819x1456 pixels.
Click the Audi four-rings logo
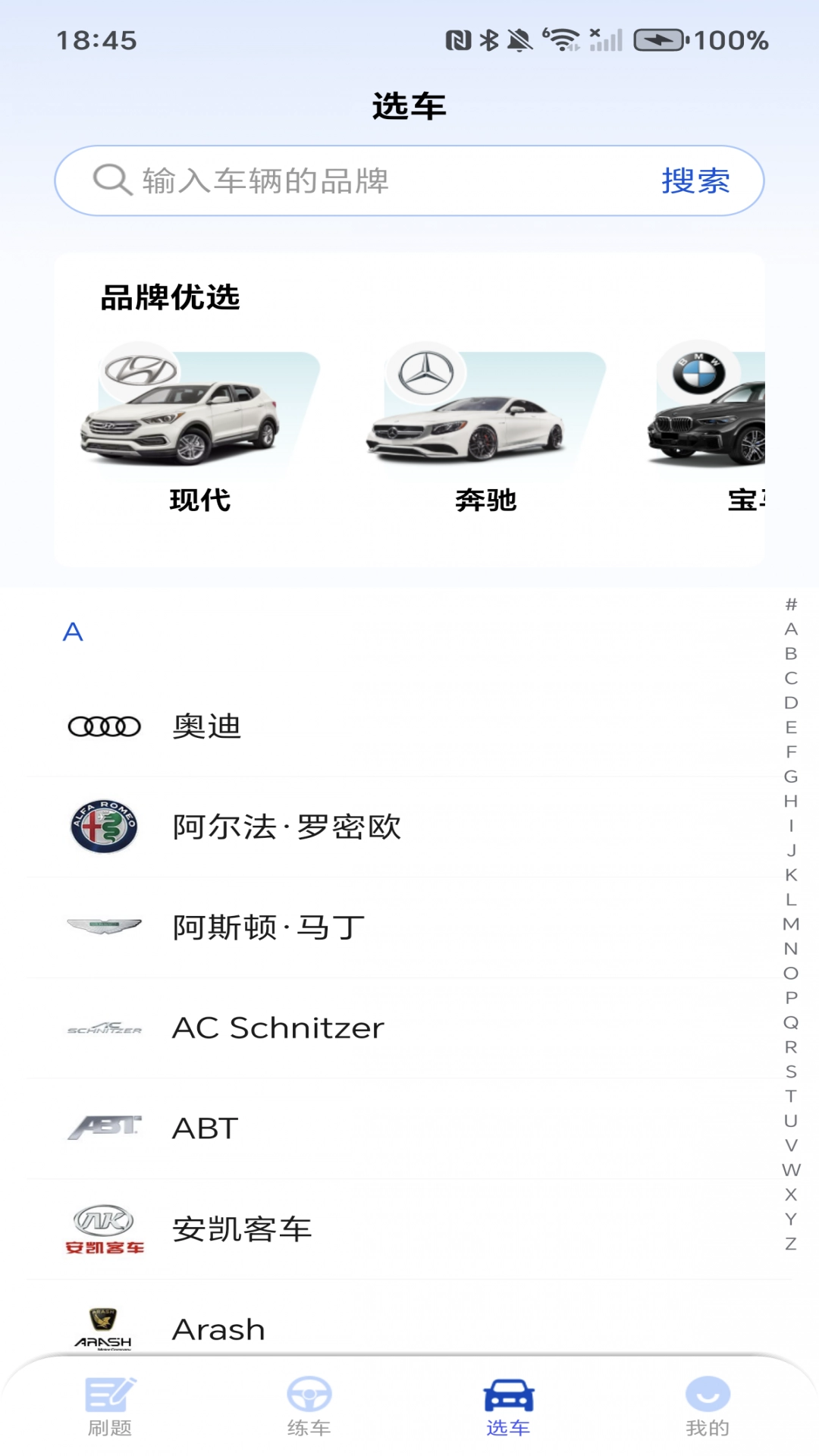coord(104,726)
